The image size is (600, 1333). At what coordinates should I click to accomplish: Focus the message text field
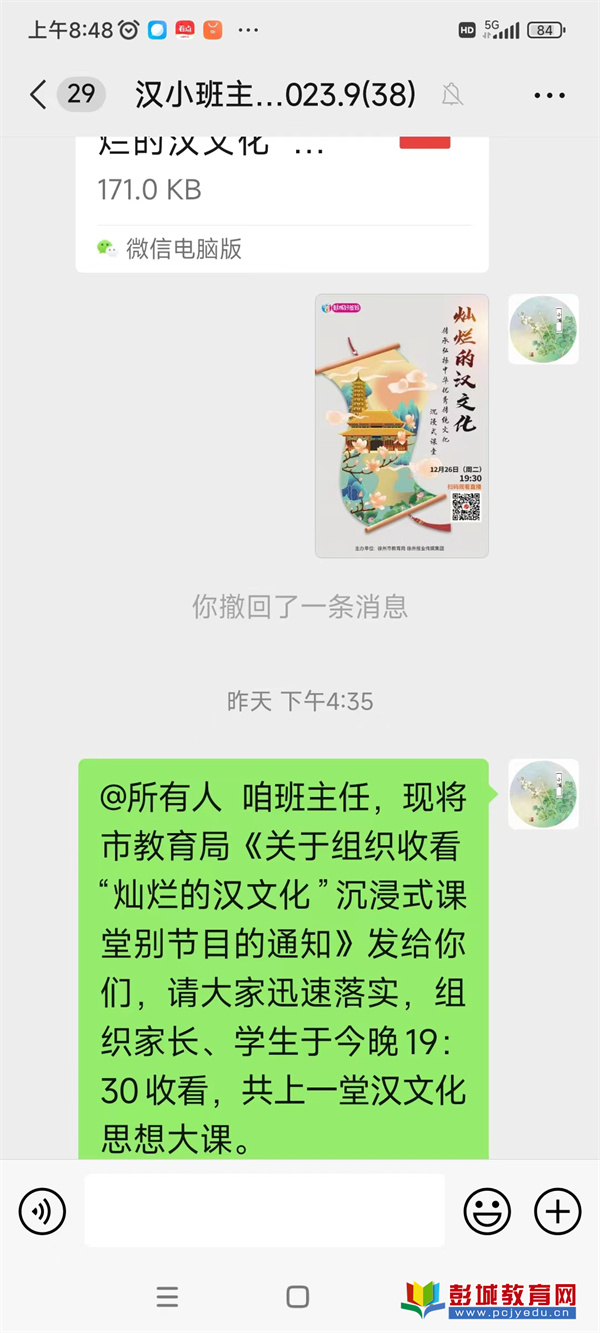click(264, 1211)
